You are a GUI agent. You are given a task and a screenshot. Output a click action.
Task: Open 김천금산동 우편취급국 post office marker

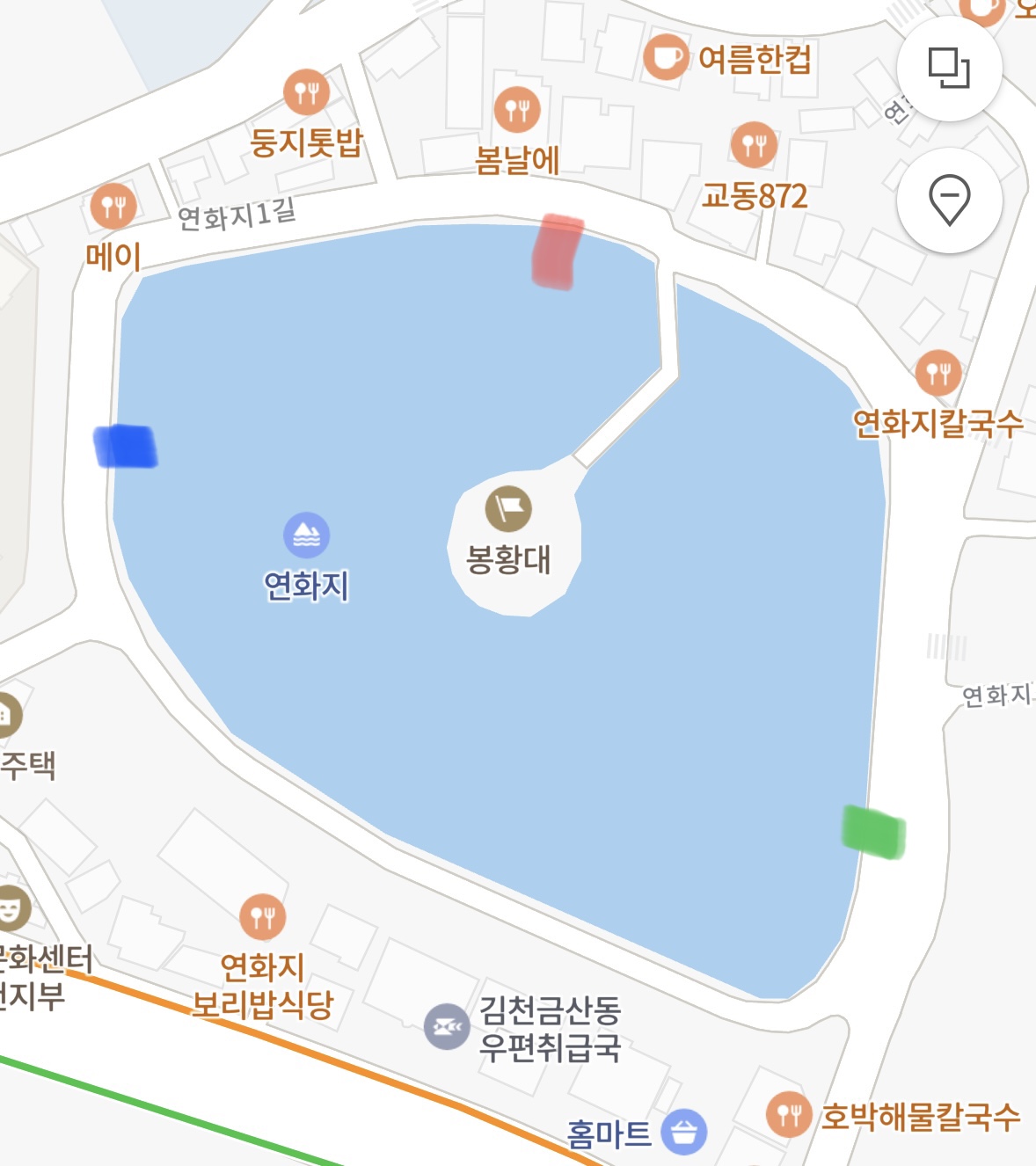click(x=447, y=1026)
